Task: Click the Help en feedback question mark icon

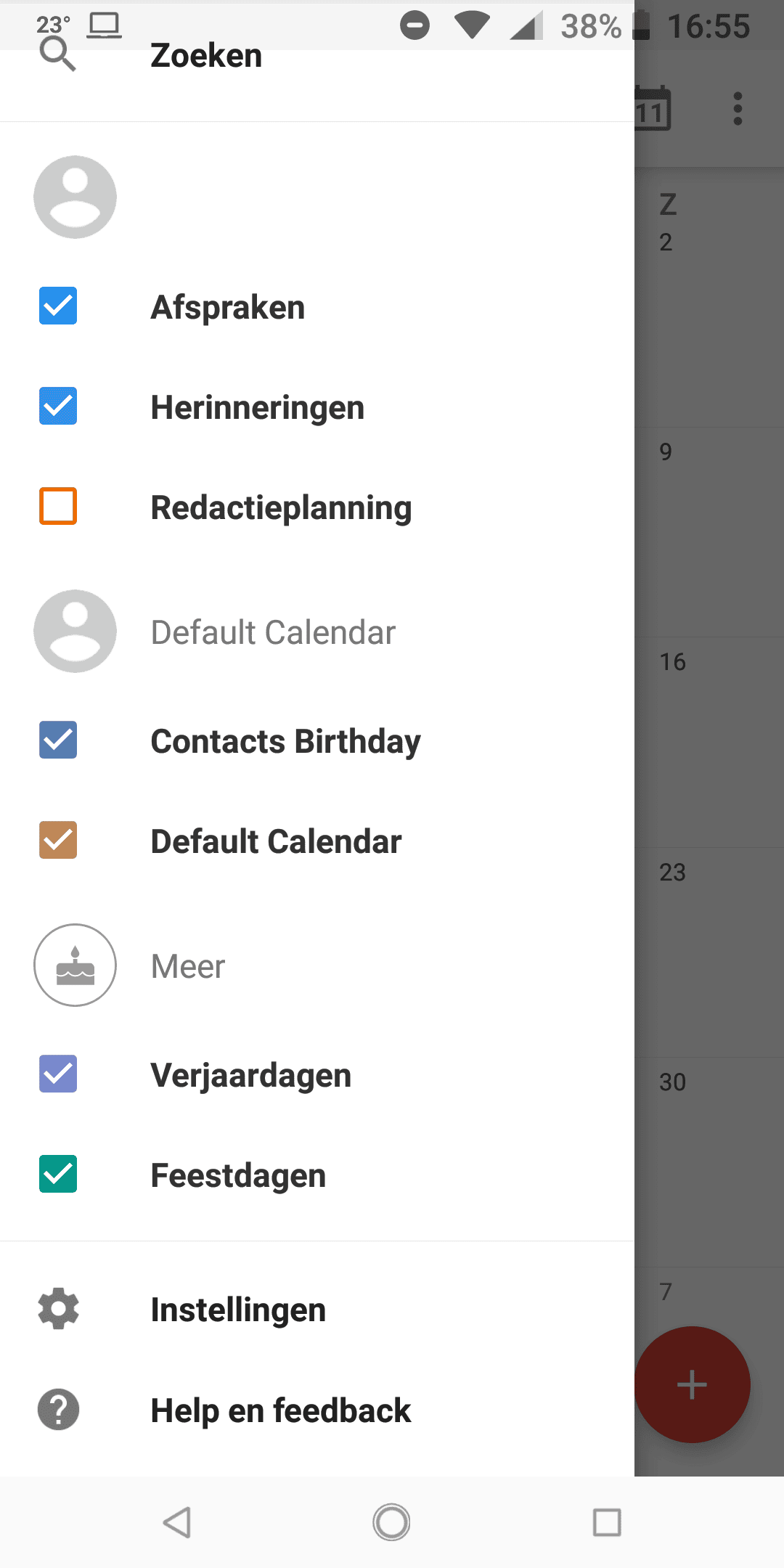Action: pos(57,1409)
